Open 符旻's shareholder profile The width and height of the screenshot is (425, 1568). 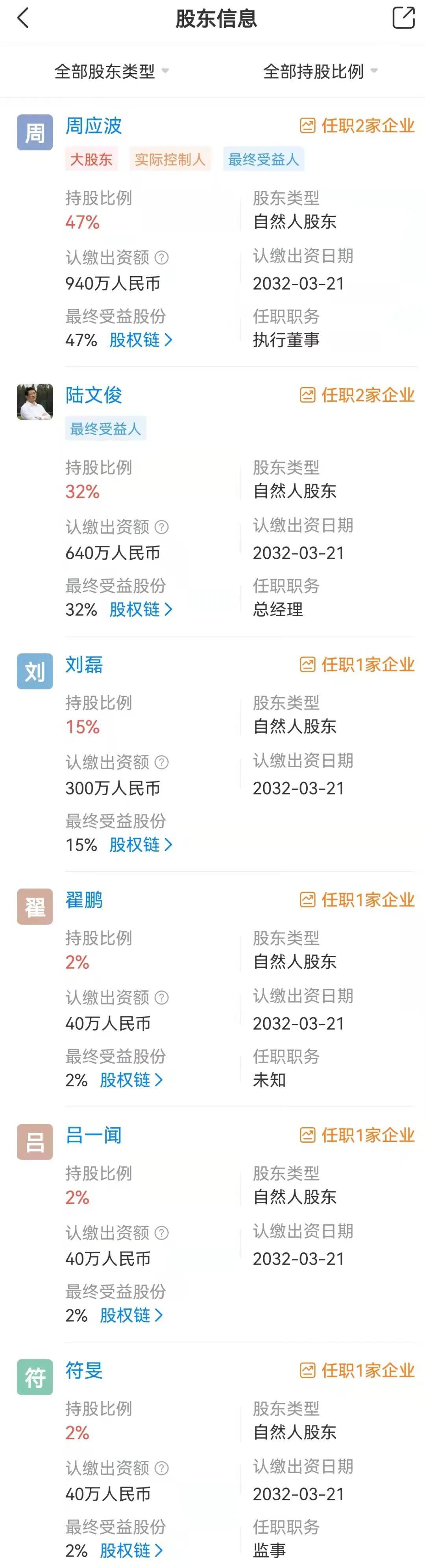(84, 1370)
